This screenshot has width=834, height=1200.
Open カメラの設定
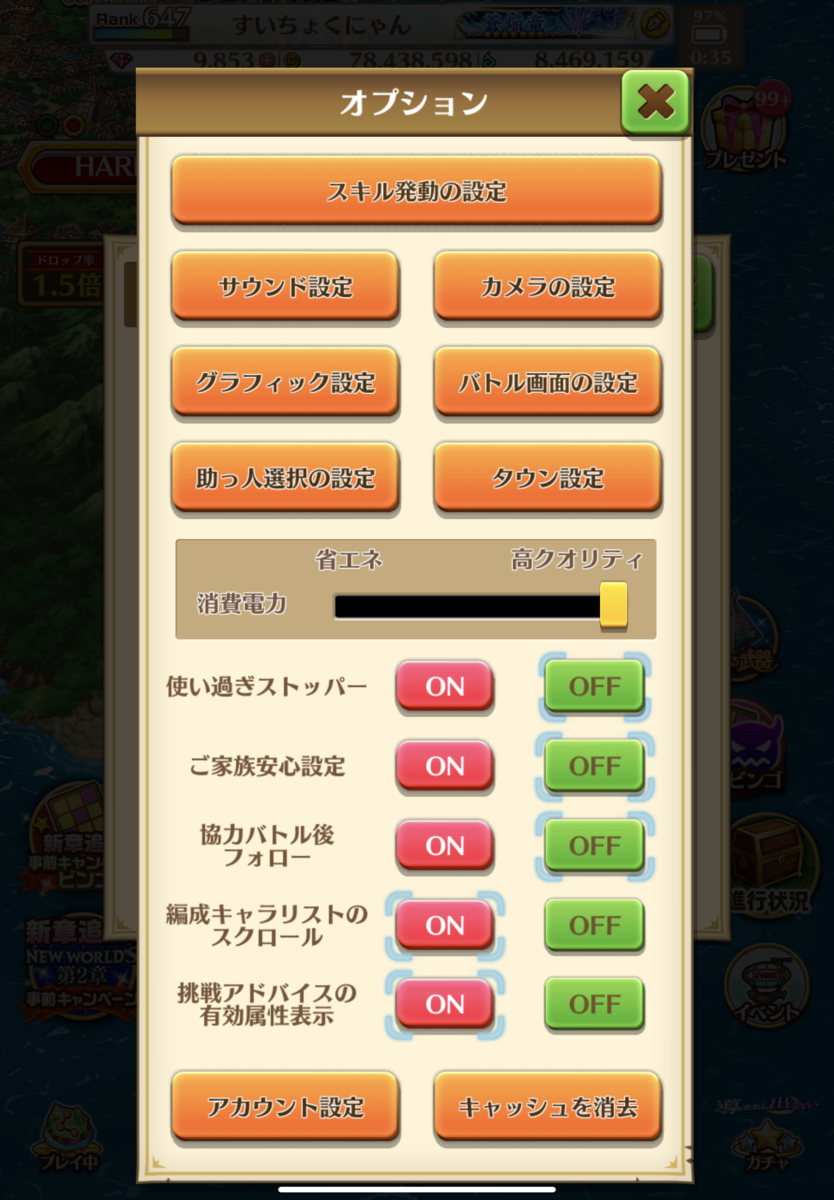coord(547,286)
